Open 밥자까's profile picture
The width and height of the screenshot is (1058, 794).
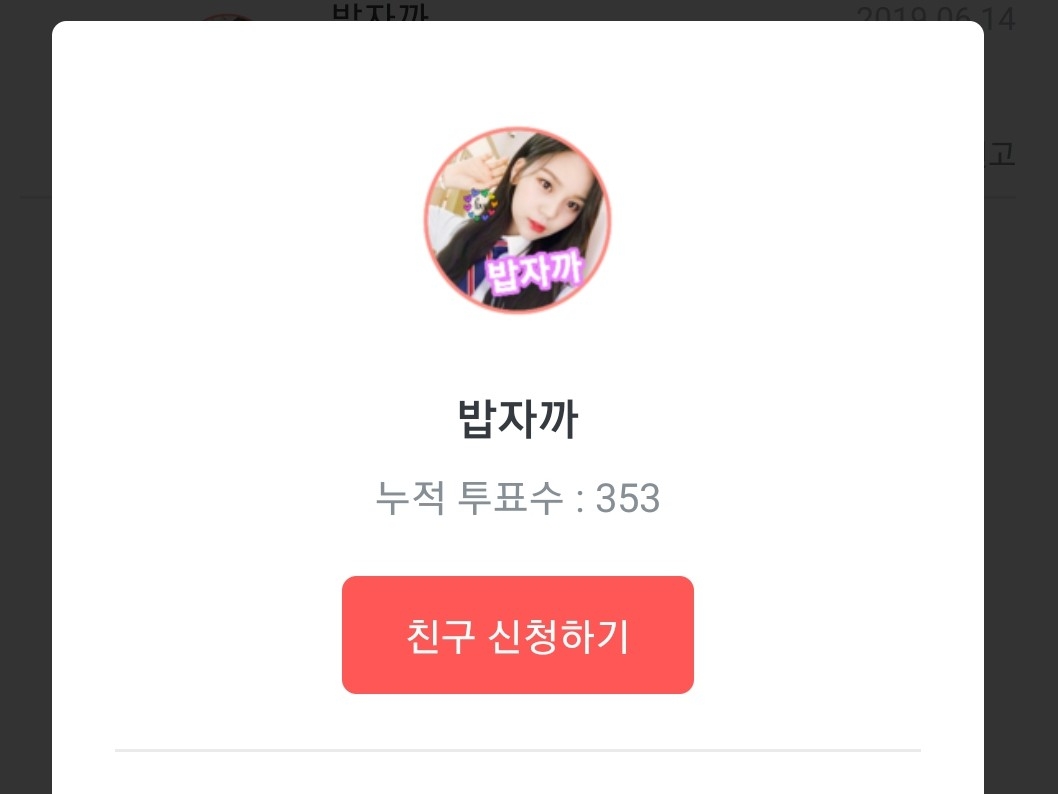(x=517, y=220)
